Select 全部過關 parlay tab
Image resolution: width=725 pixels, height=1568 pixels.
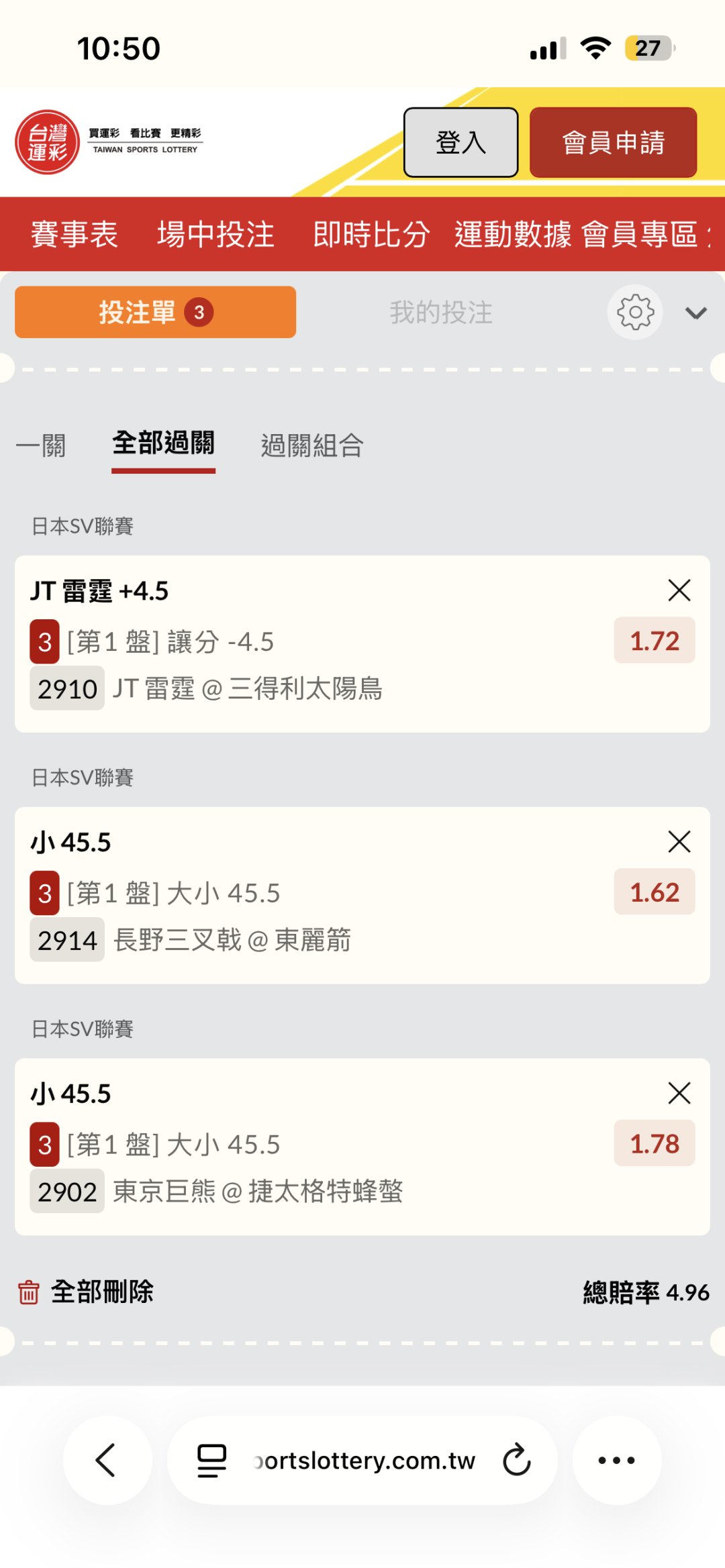point(163,444)
